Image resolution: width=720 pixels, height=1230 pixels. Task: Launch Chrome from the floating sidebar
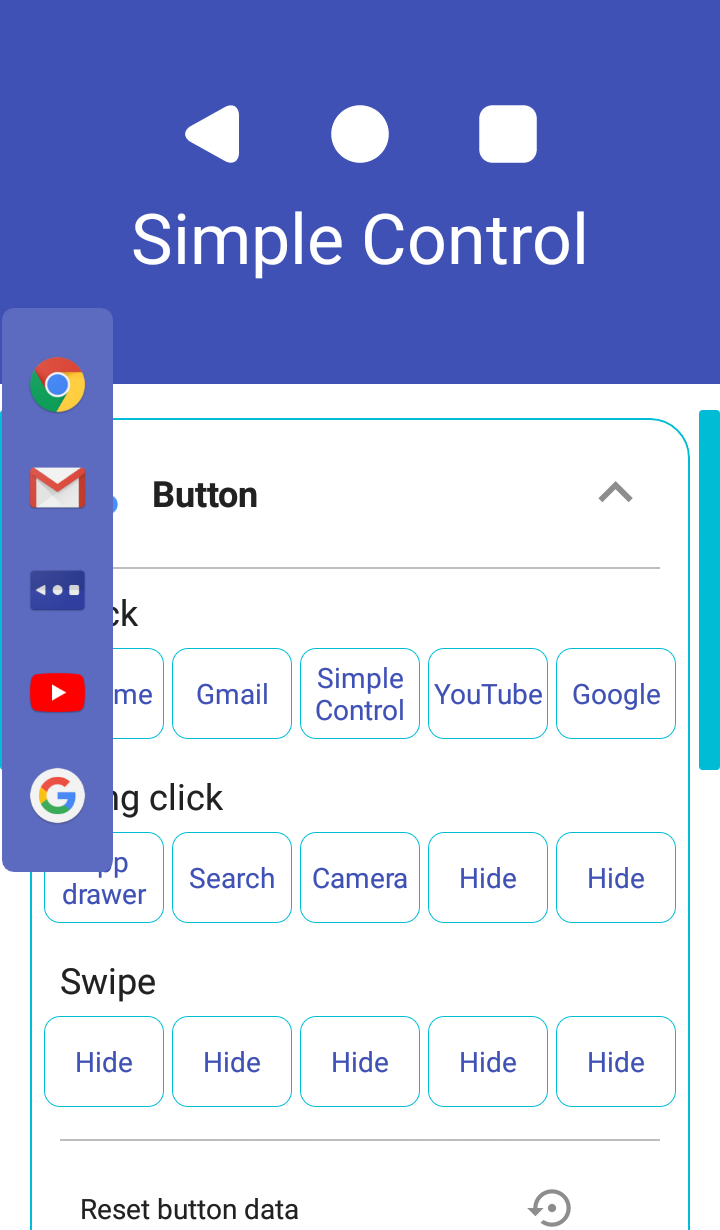pos(57,385)
